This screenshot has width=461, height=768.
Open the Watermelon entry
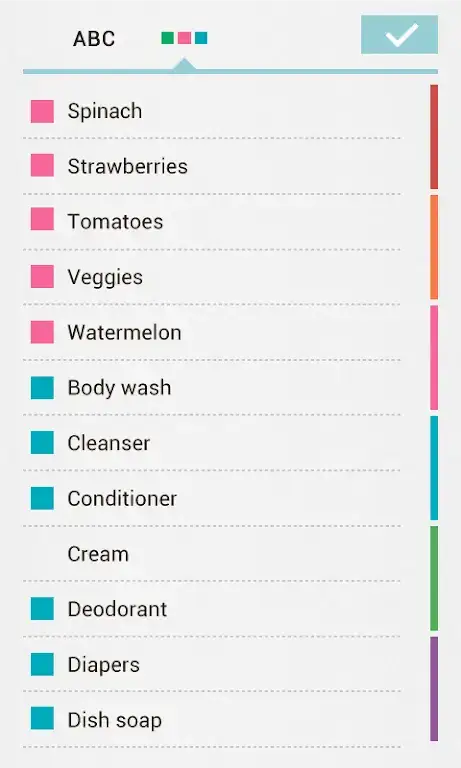click(x=212, y=333)
